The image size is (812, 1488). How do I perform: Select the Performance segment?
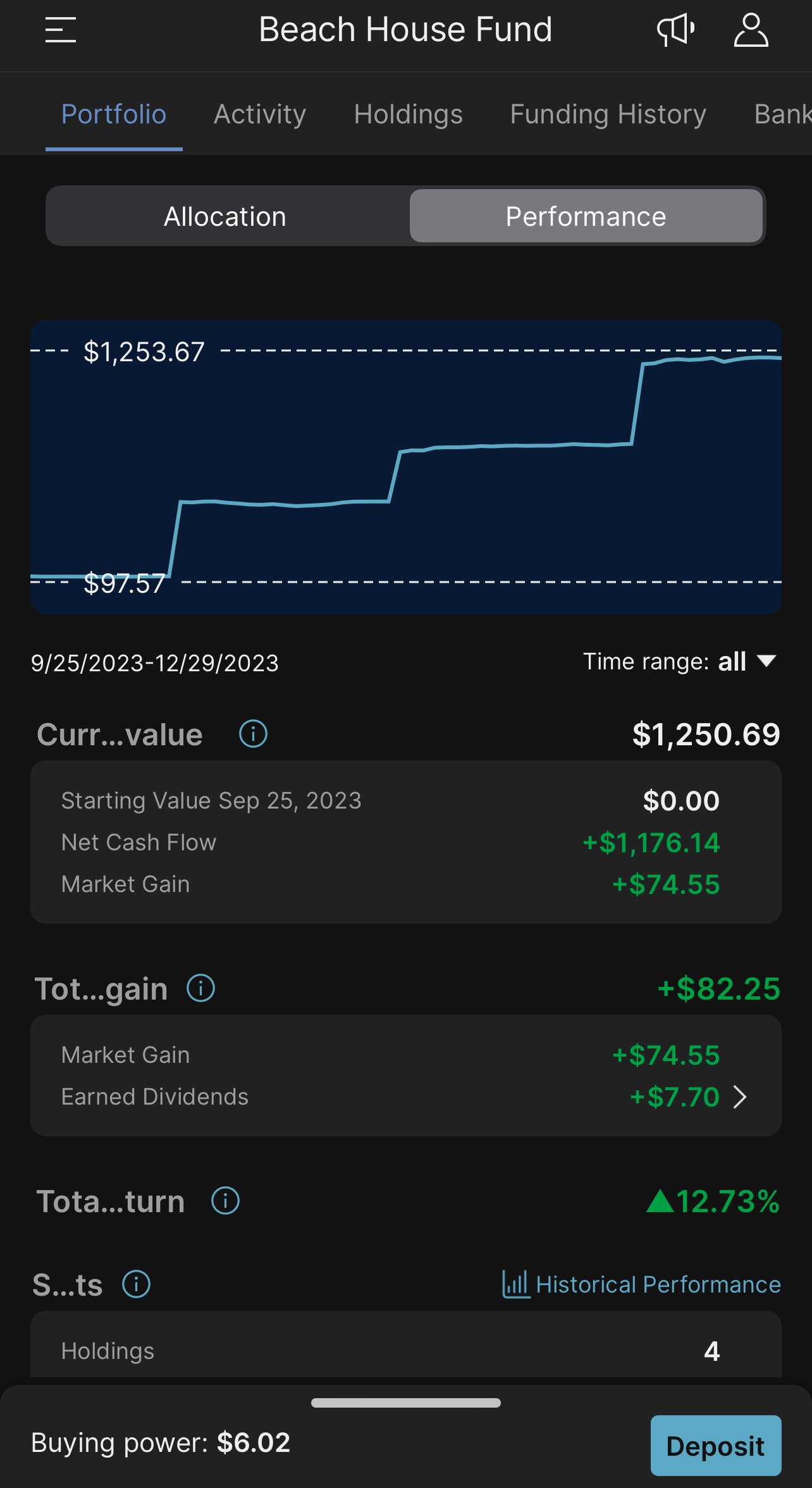click(x=586, y=216)
